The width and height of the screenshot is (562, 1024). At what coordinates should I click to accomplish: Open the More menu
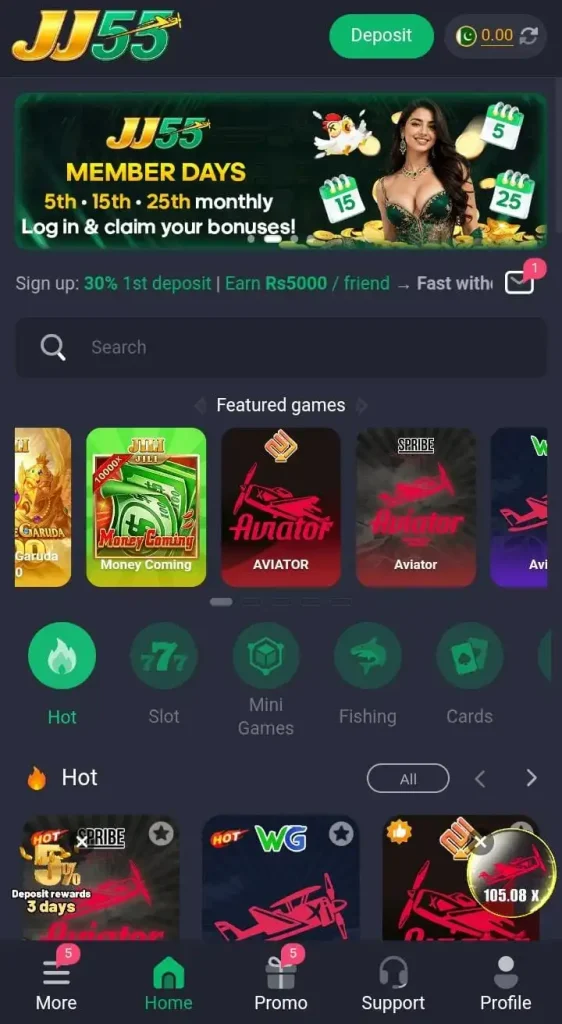[56, 982]
